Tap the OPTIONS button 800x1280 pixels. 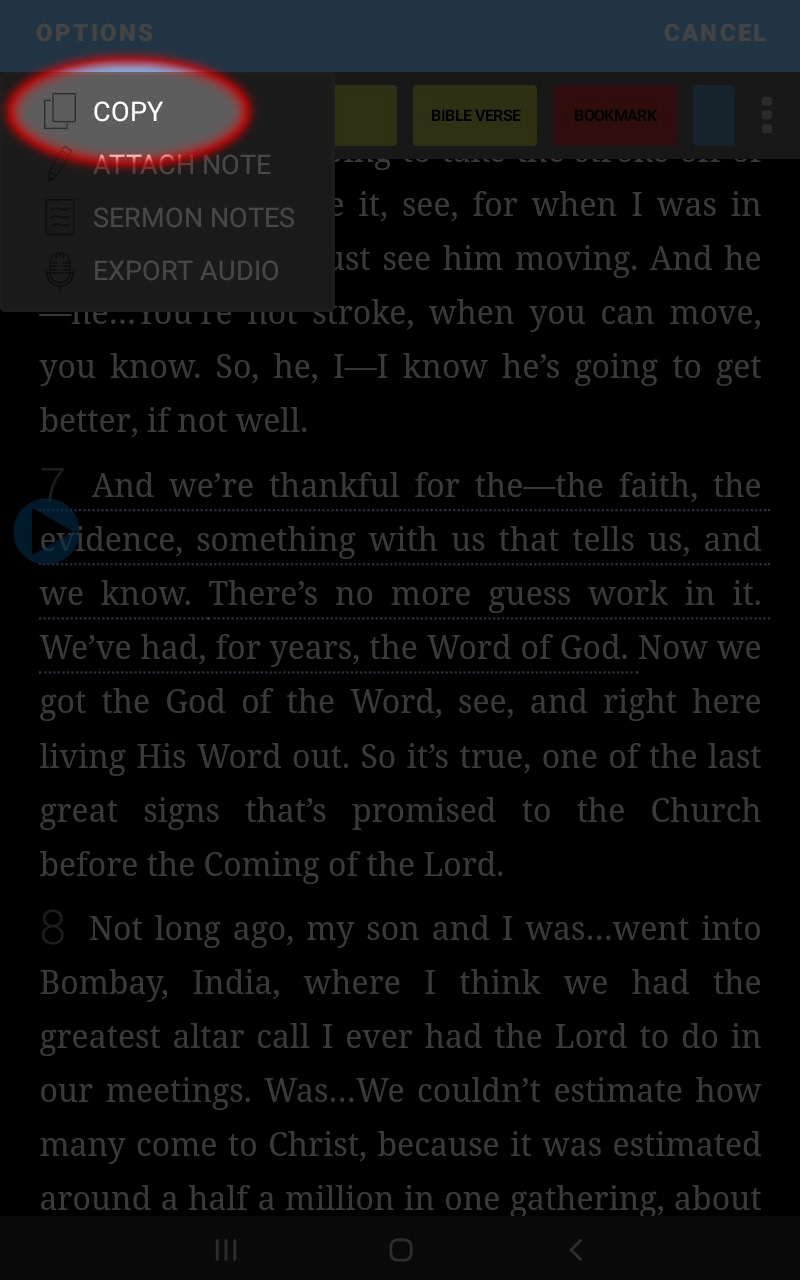(95, 33)
